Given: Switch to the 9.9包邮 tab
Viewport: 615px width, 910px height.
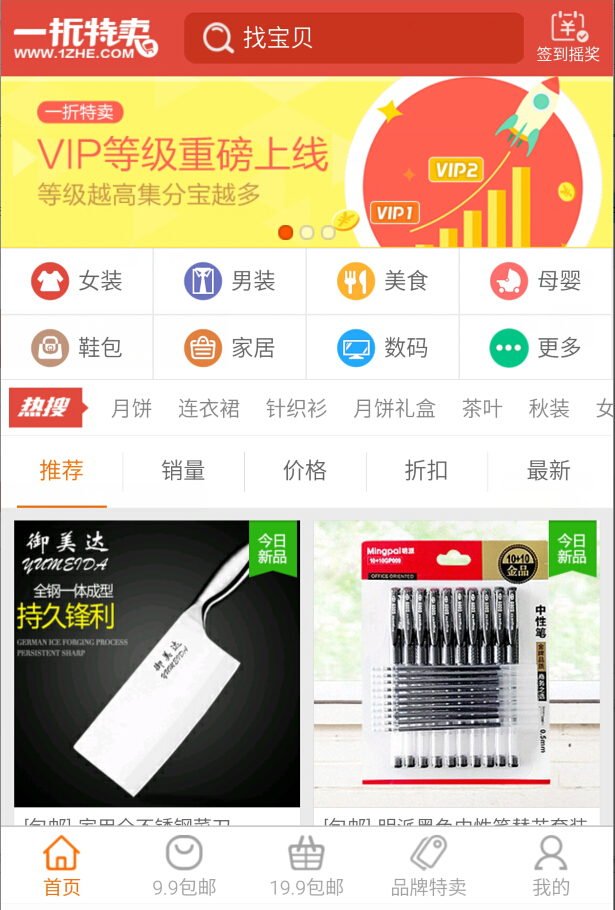Looking at the screenshot, I should click(x=184, y=868).
